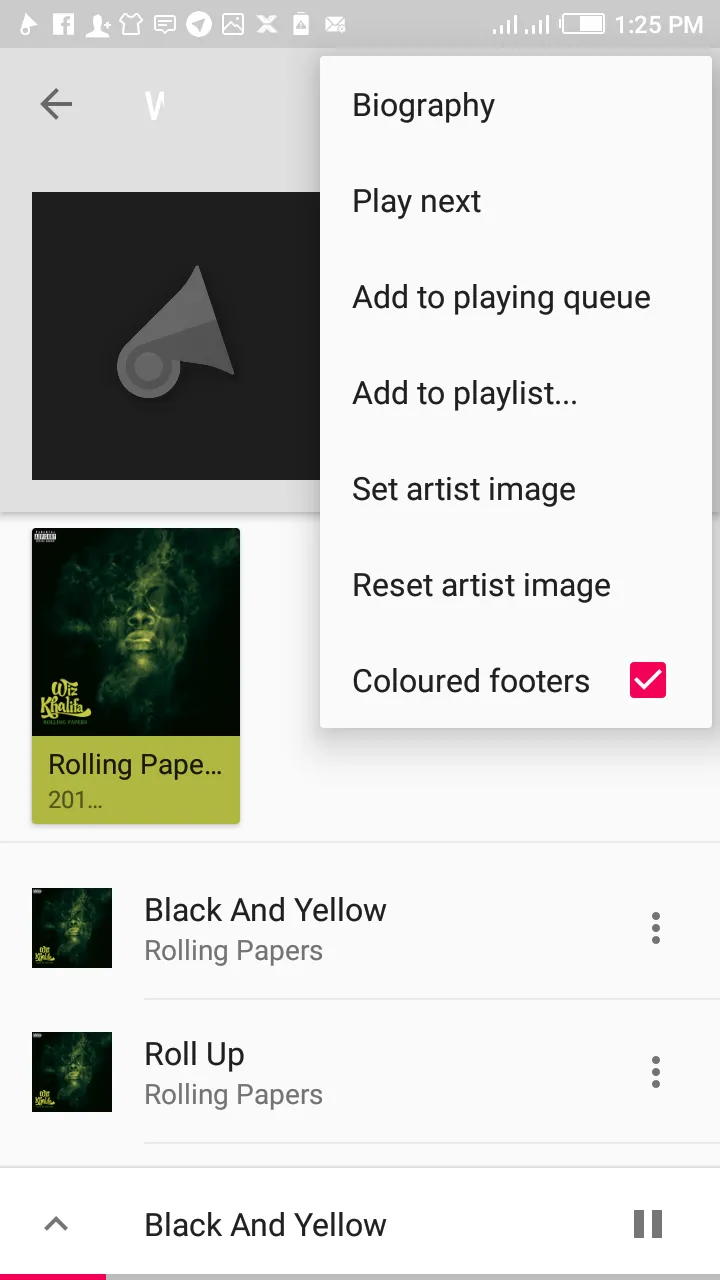This screenshot has height=1280, width=720.
Task: Choose Add to playing queue
Action: 501,297
